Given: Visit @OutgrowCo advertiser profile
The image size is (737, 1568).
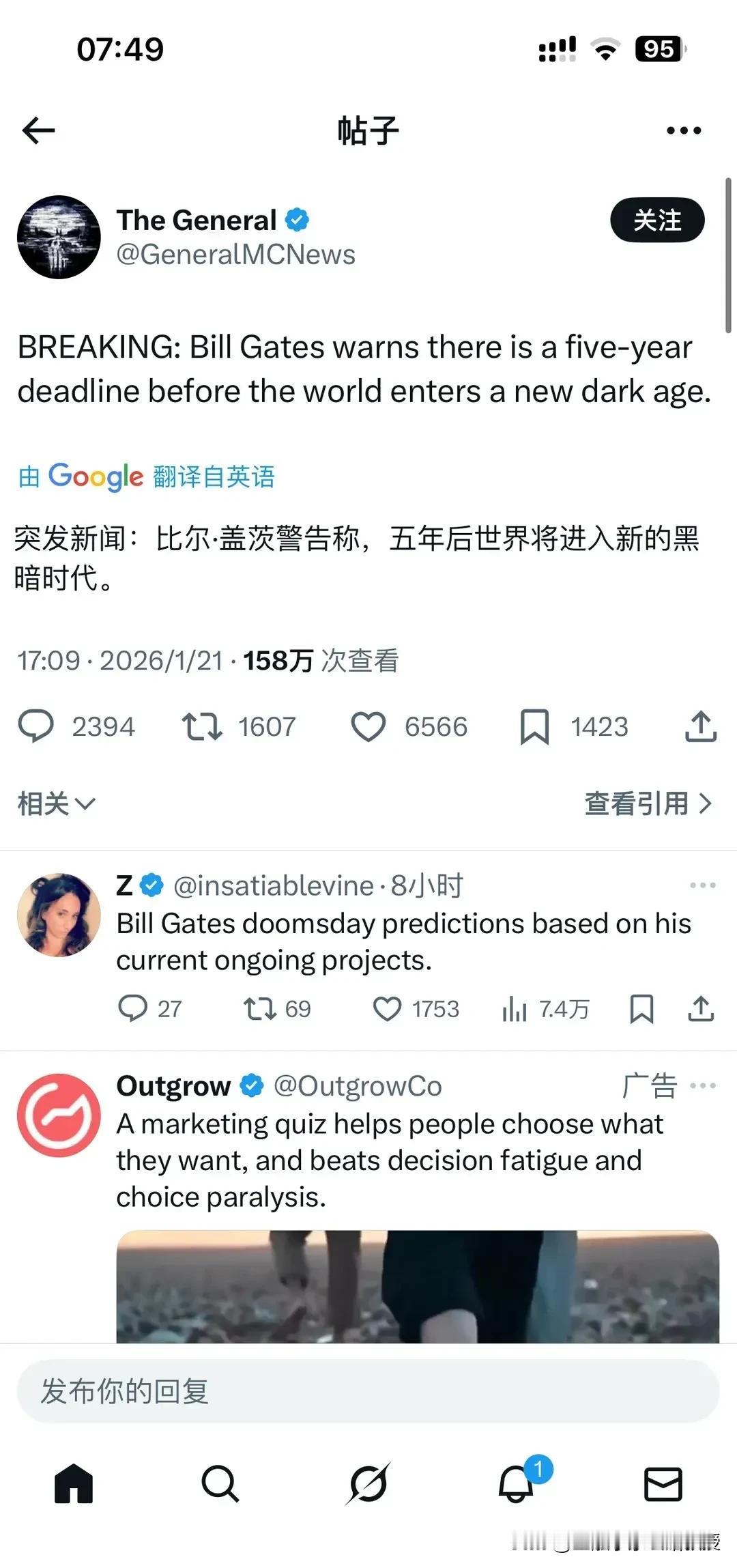Looking at the screenshot, I should [356, 1086].
